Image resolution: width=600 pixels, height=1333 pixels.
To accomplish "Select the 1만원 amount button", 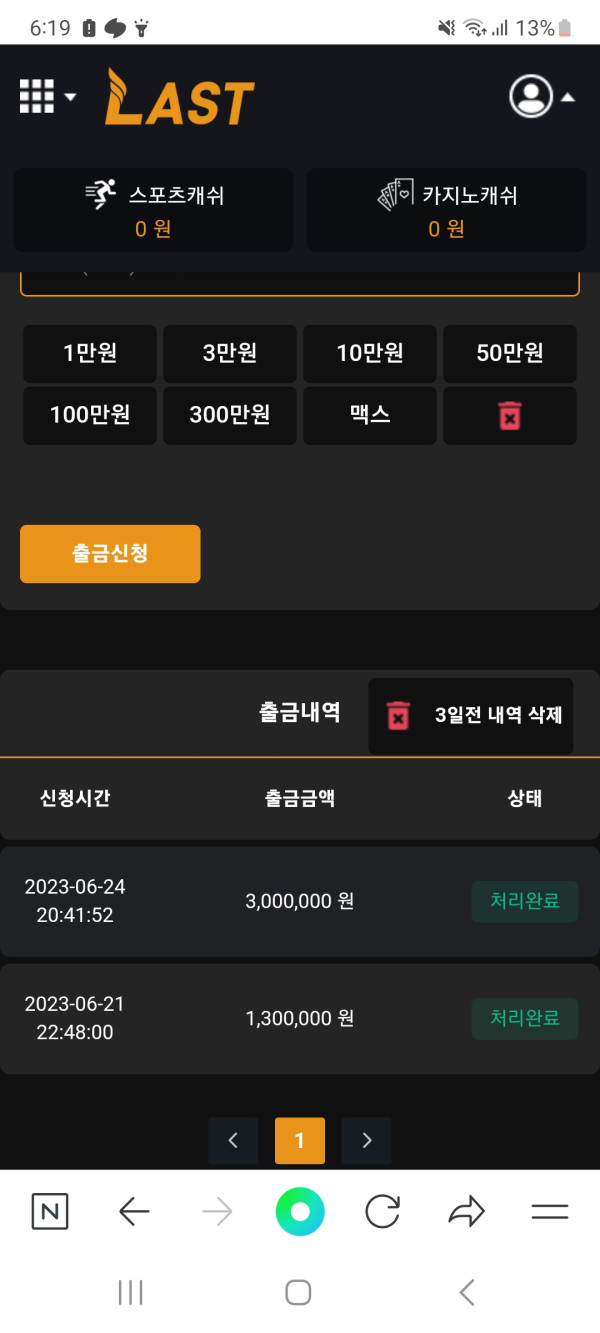I will tap(90, 353).
